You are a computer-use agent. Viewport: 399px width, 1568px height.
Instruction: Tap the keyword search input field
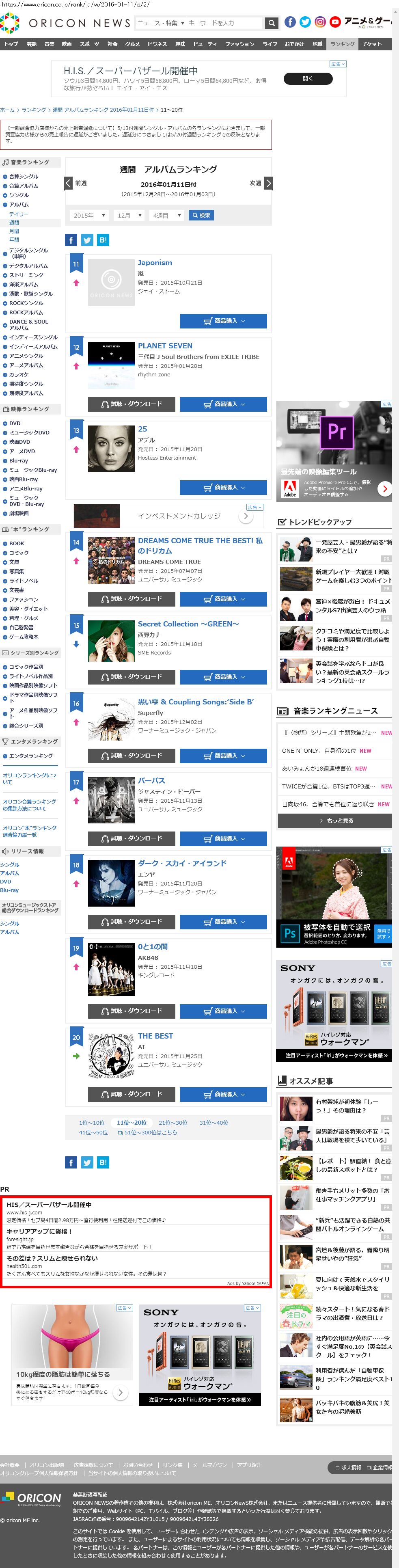[x=224, y=23]
